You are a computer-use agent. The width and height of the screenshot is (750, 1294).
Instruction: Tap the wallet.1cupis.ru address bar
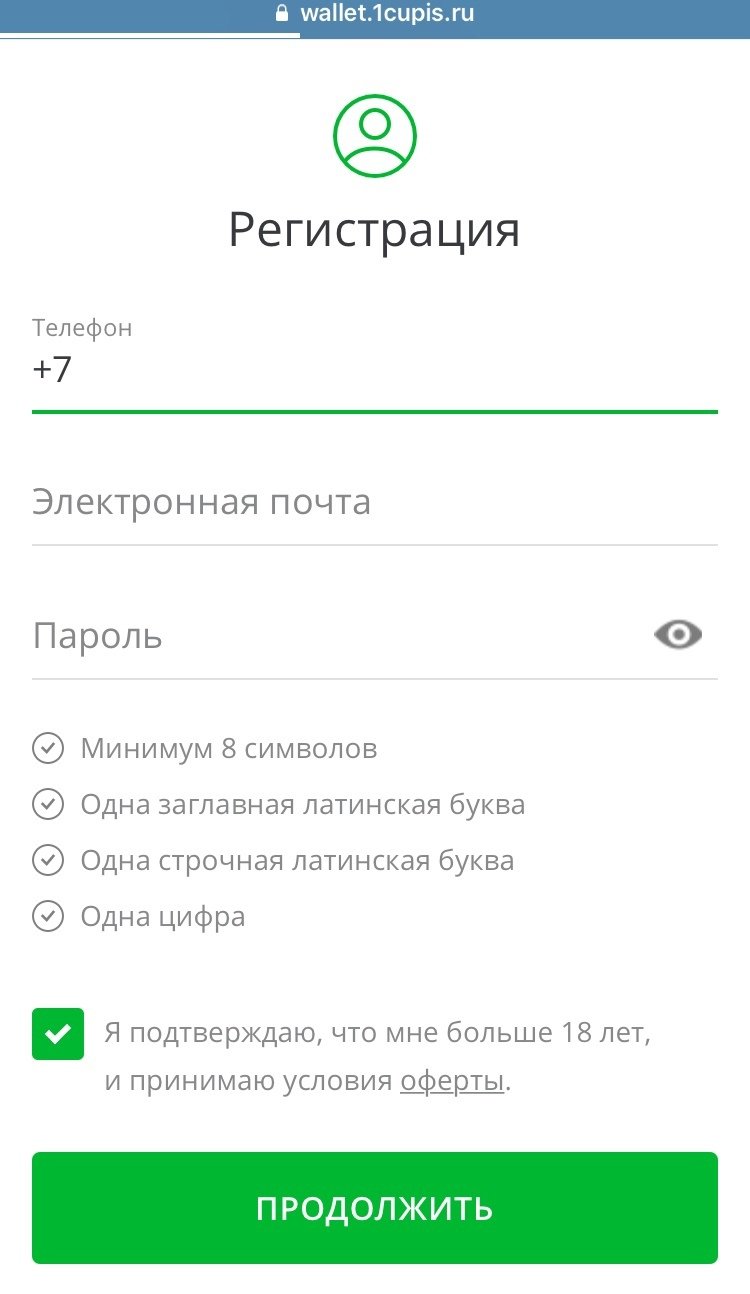[386, 14]
